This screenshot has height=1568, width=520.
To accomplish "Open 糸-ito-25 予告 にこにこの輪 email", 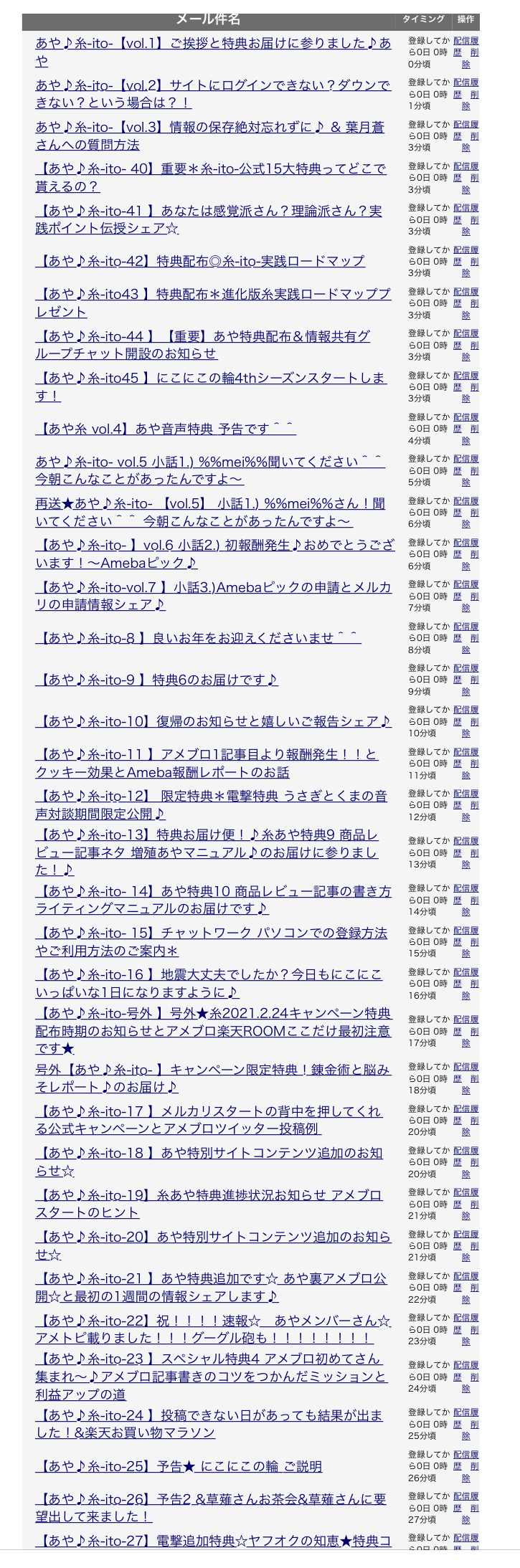I will (179, 1467).
